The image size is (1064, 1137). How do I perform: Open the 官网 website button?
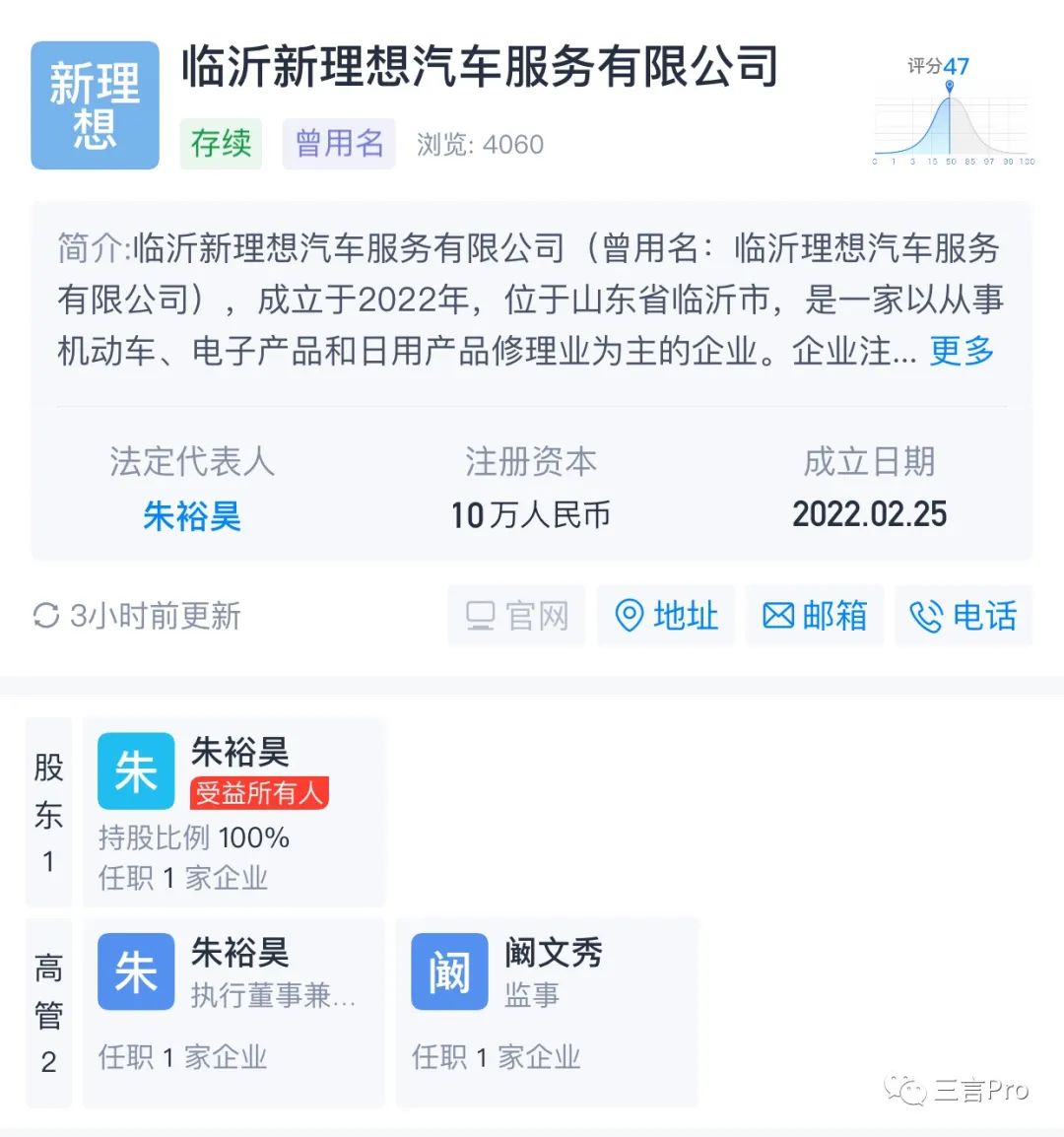click(x=516, y=616)
